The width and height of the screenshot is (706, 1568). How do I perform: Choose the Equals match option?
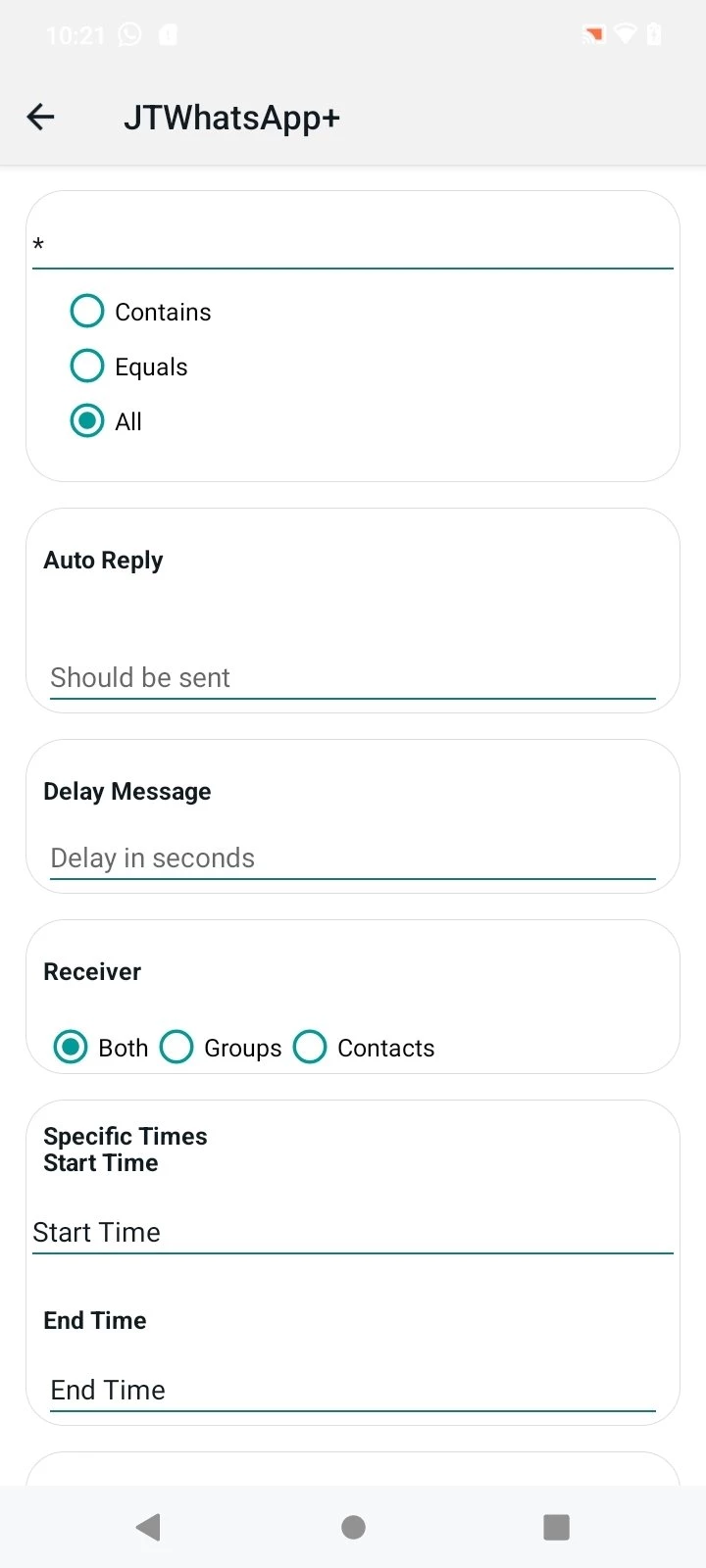(87, 367)
